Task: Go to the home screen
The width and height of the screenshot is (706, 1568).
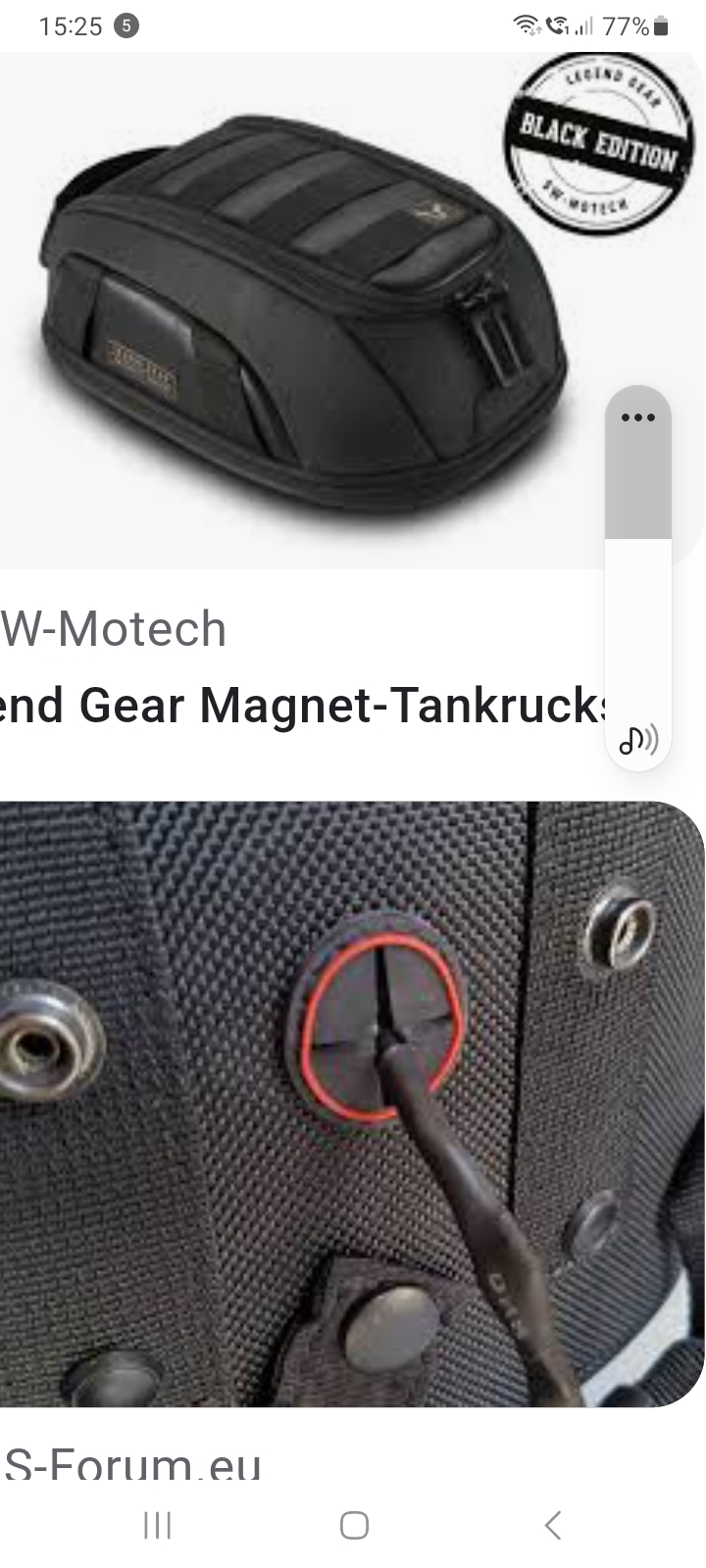Action: coord(354,1525)
